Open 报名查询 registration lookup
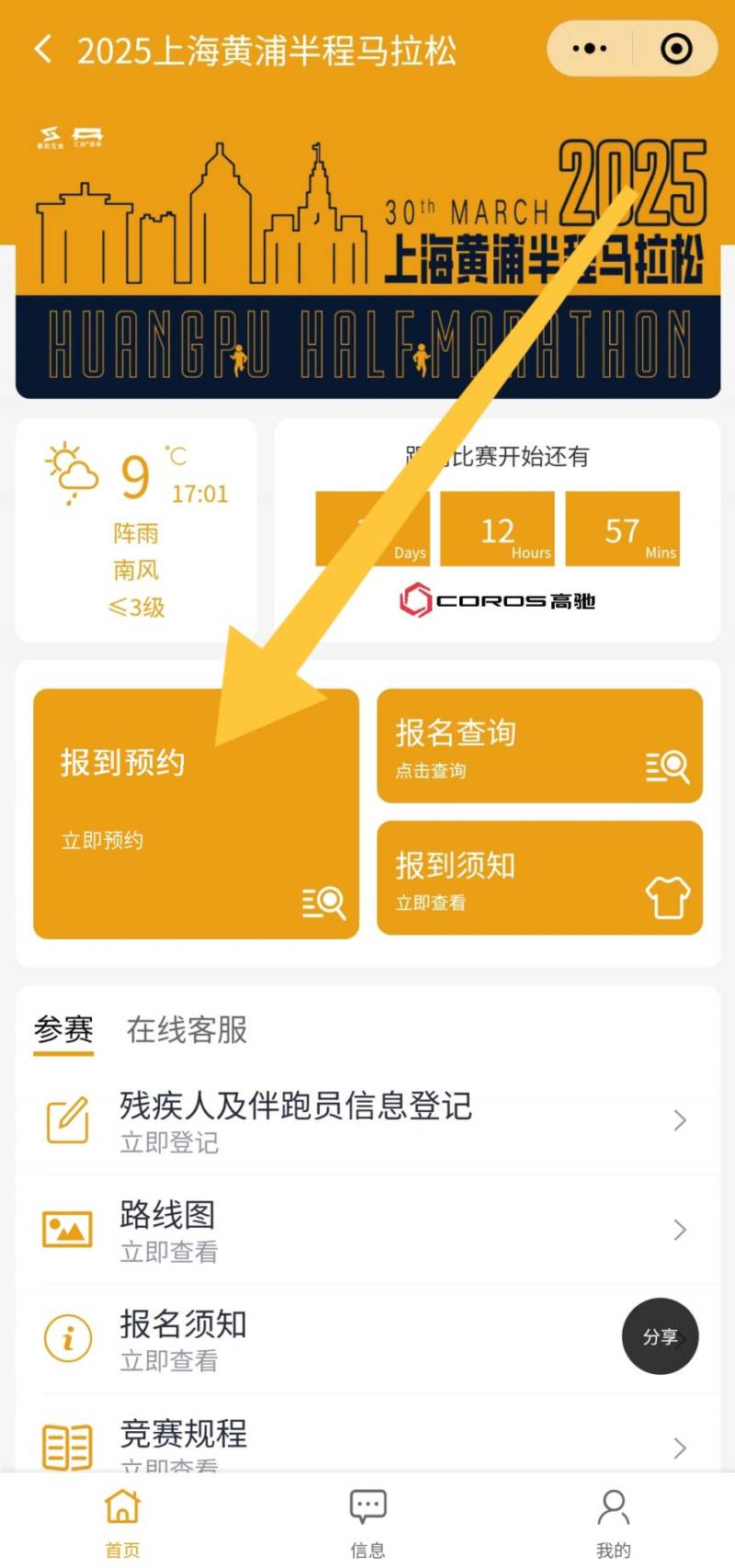Screen dimensions: 735x1568 [x=539, y=746]
